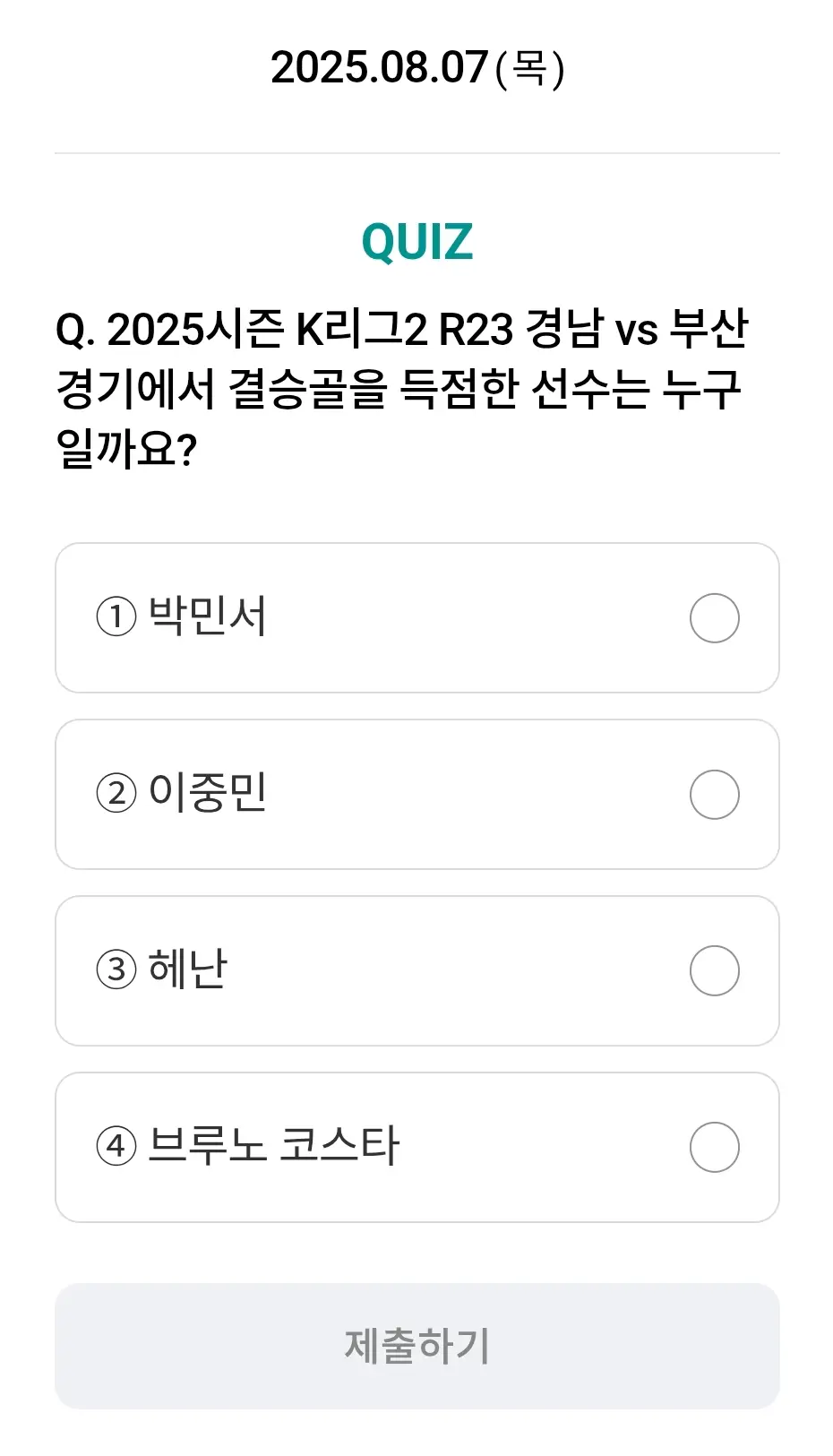Select the radio button for 박민서
Screen dimensions: 833x1456
click(x=714, y=618)
